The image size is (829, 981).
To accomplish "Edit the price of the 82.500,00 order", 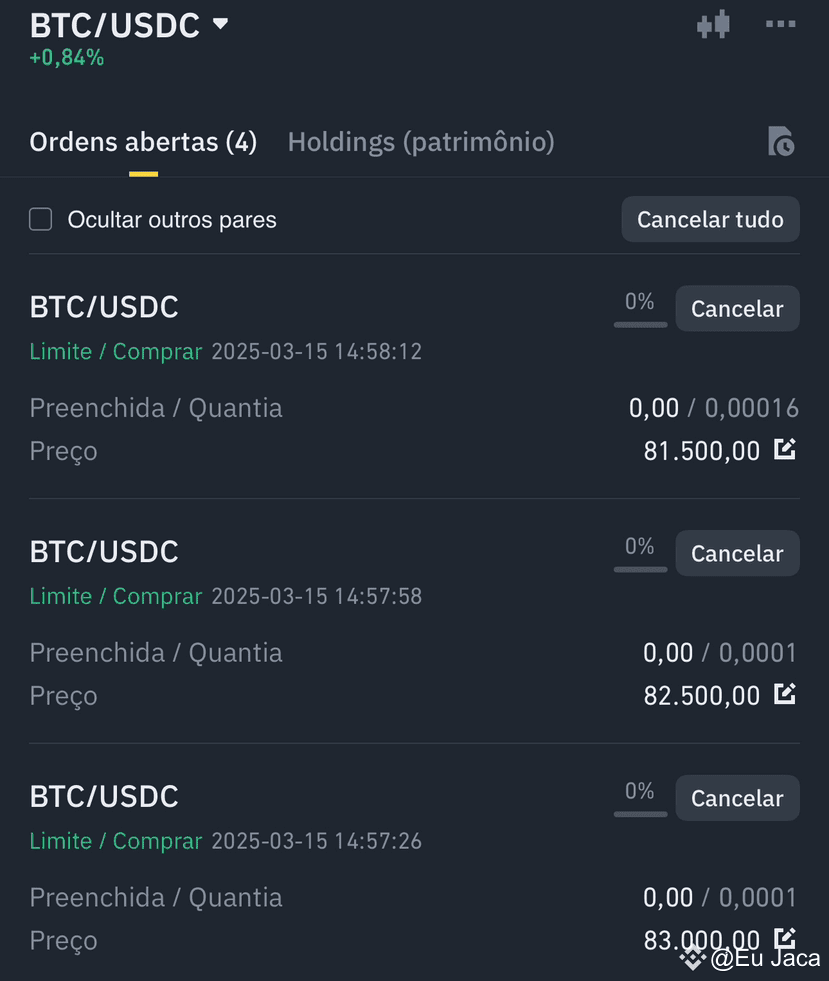I will [x=785, y=694].
